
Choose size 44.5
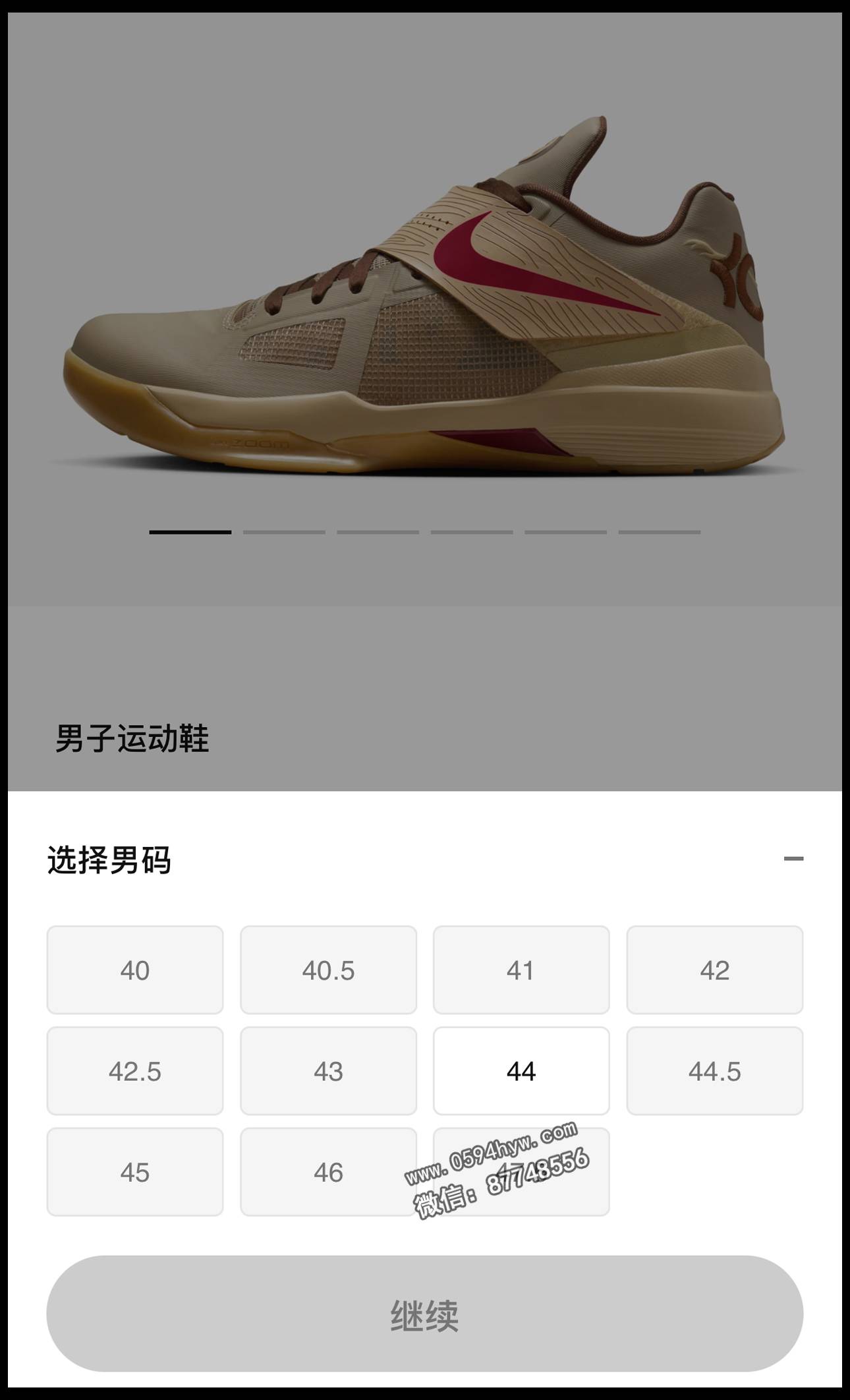(715, 1071)
